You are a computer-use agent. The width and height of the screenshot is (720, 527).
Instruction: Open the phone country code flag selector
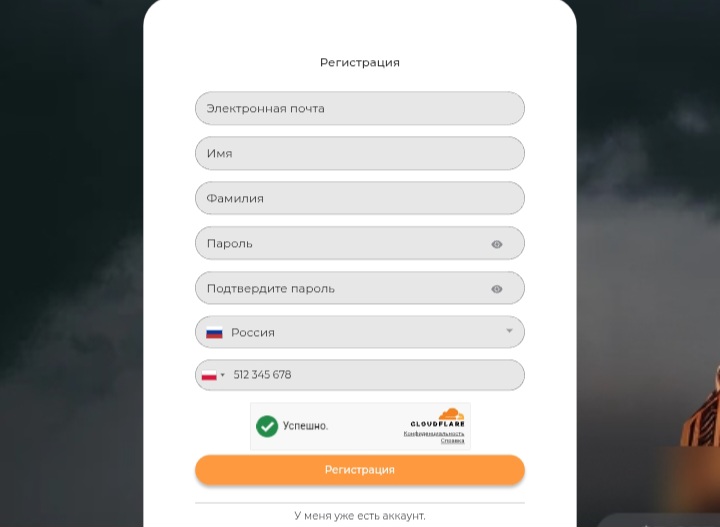click(x=213, y=375)
